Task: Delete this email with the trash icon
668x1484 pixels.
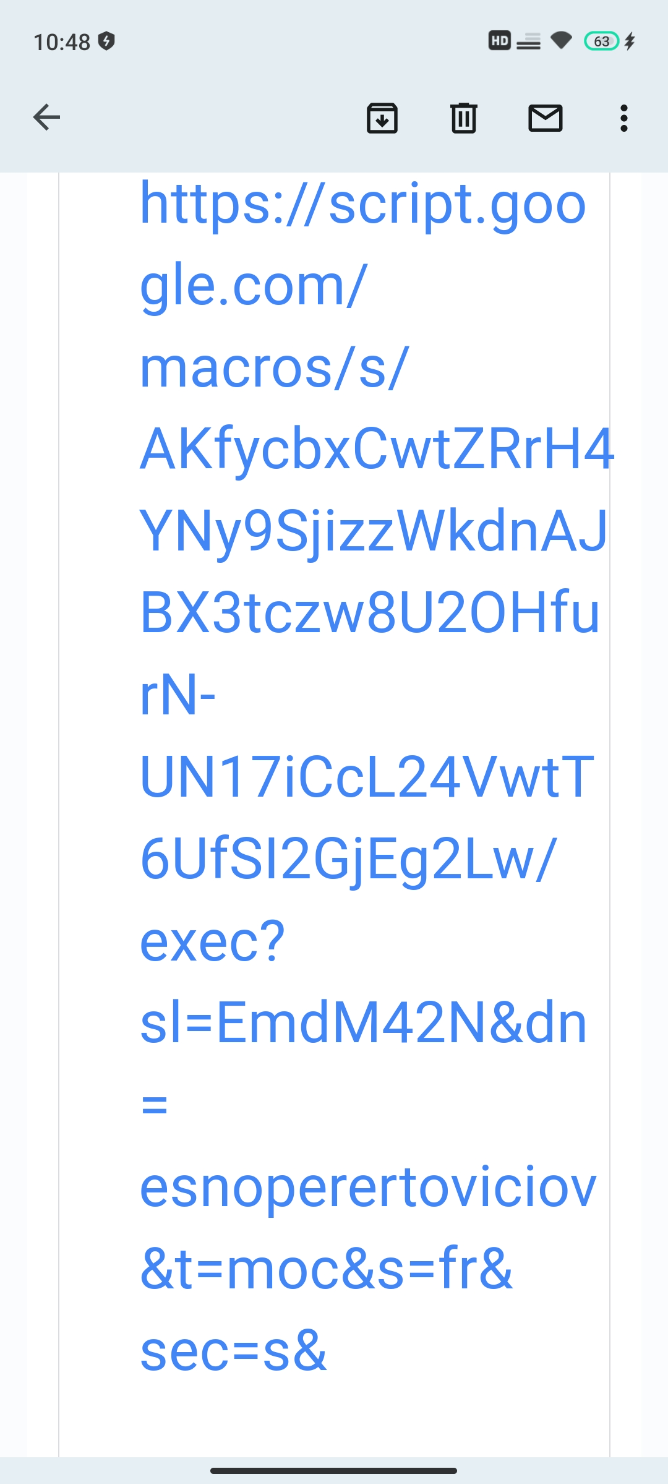Action: [463, 118]
